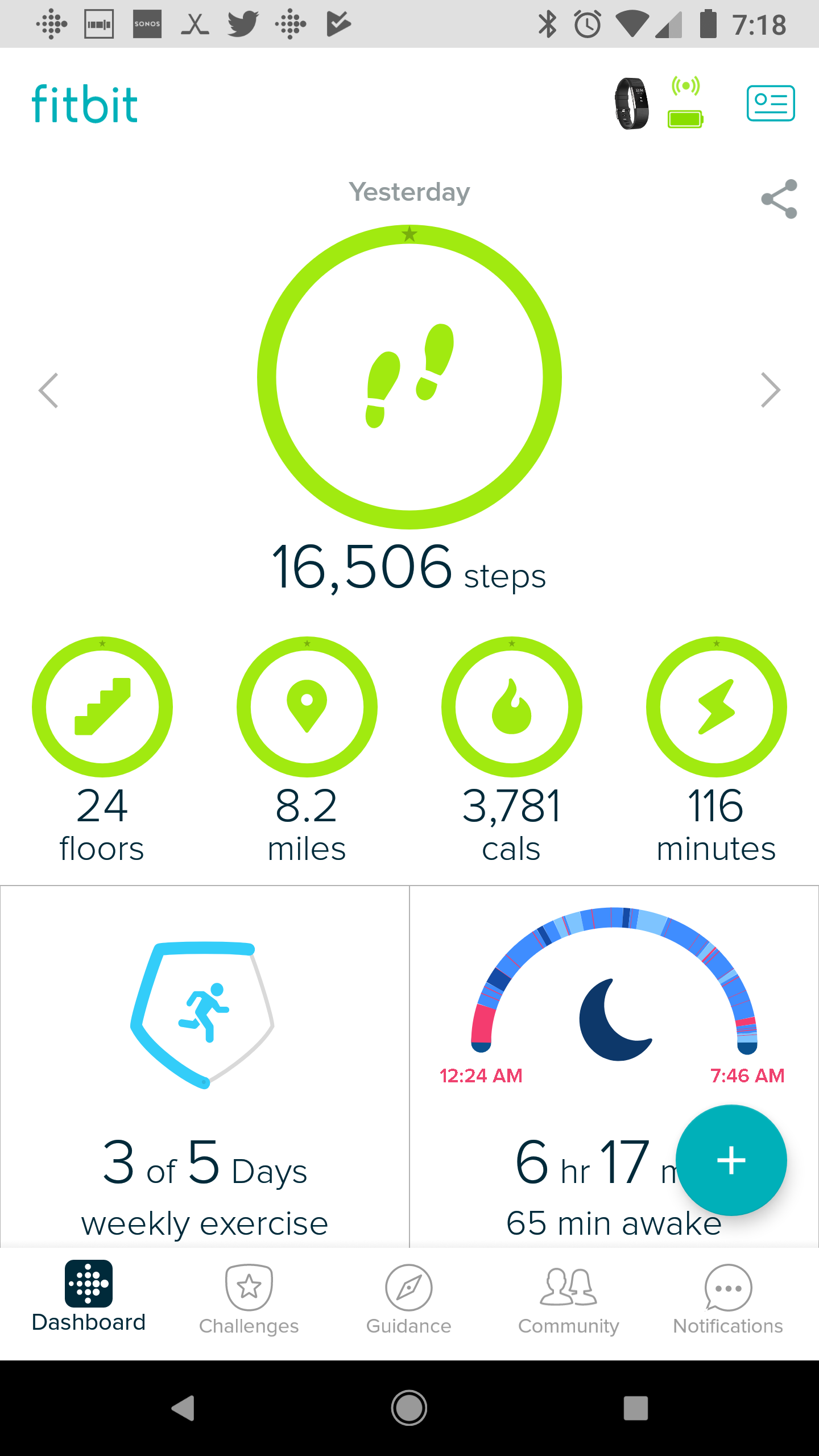Go to the next day
Screen dimensions: 819x1456
pyautogui.click(x=770, y=390)
